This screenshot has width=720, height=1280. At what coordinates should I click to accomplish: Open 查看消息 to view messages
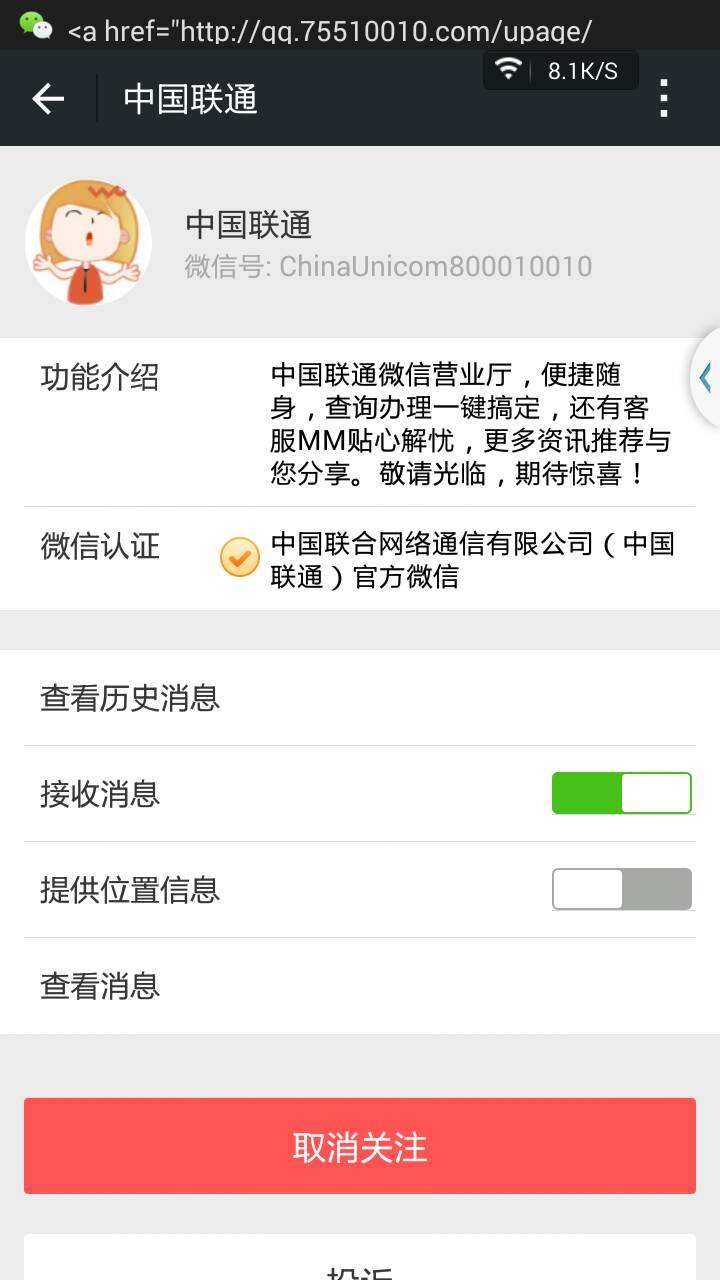point(98,986)
